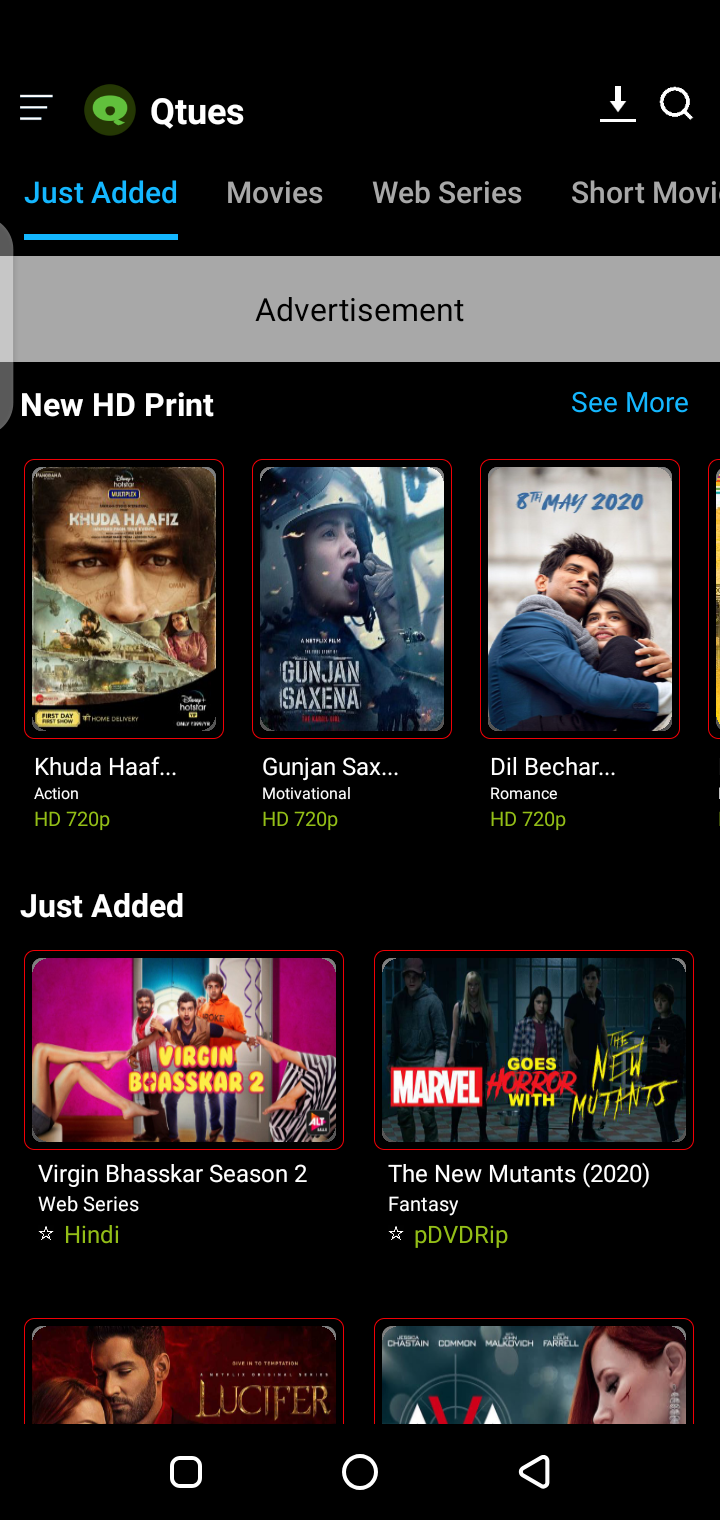This screenshot has height=1520, width=720.
Task: Open the downloads icon
Action: coord(618,104)
